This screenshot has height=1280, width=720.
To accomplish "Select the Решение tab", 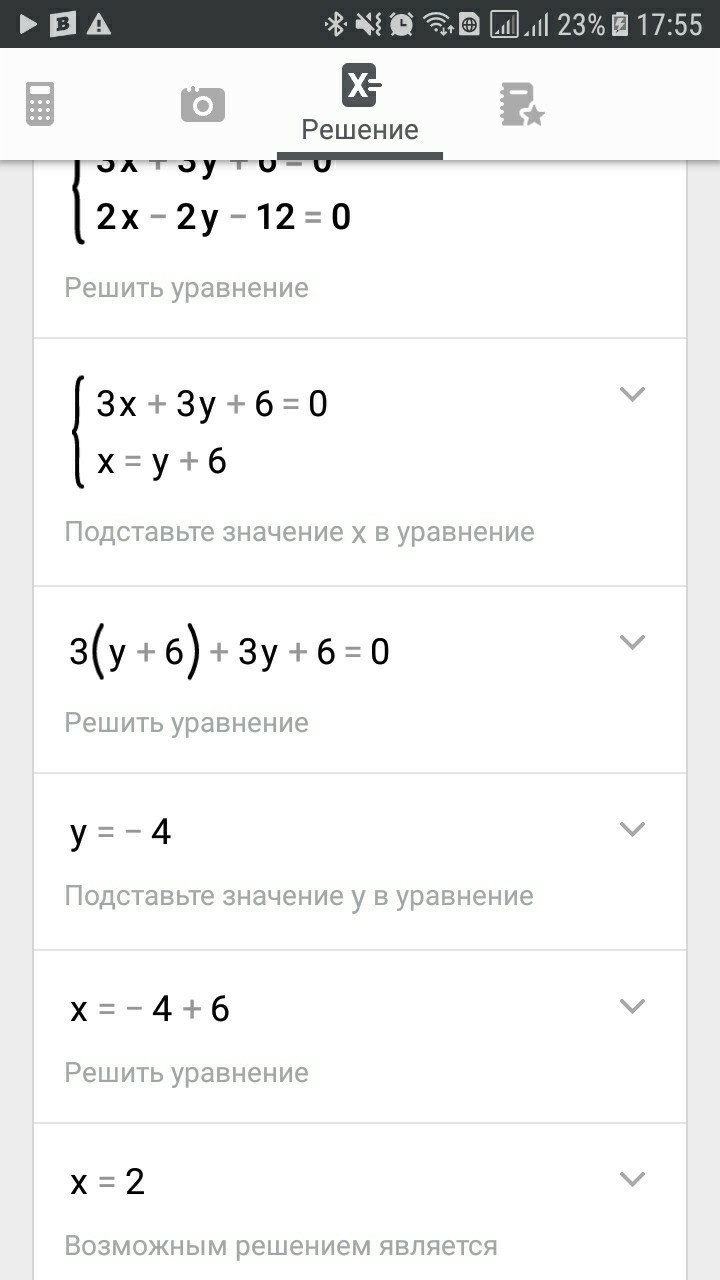I will [360, 104].
